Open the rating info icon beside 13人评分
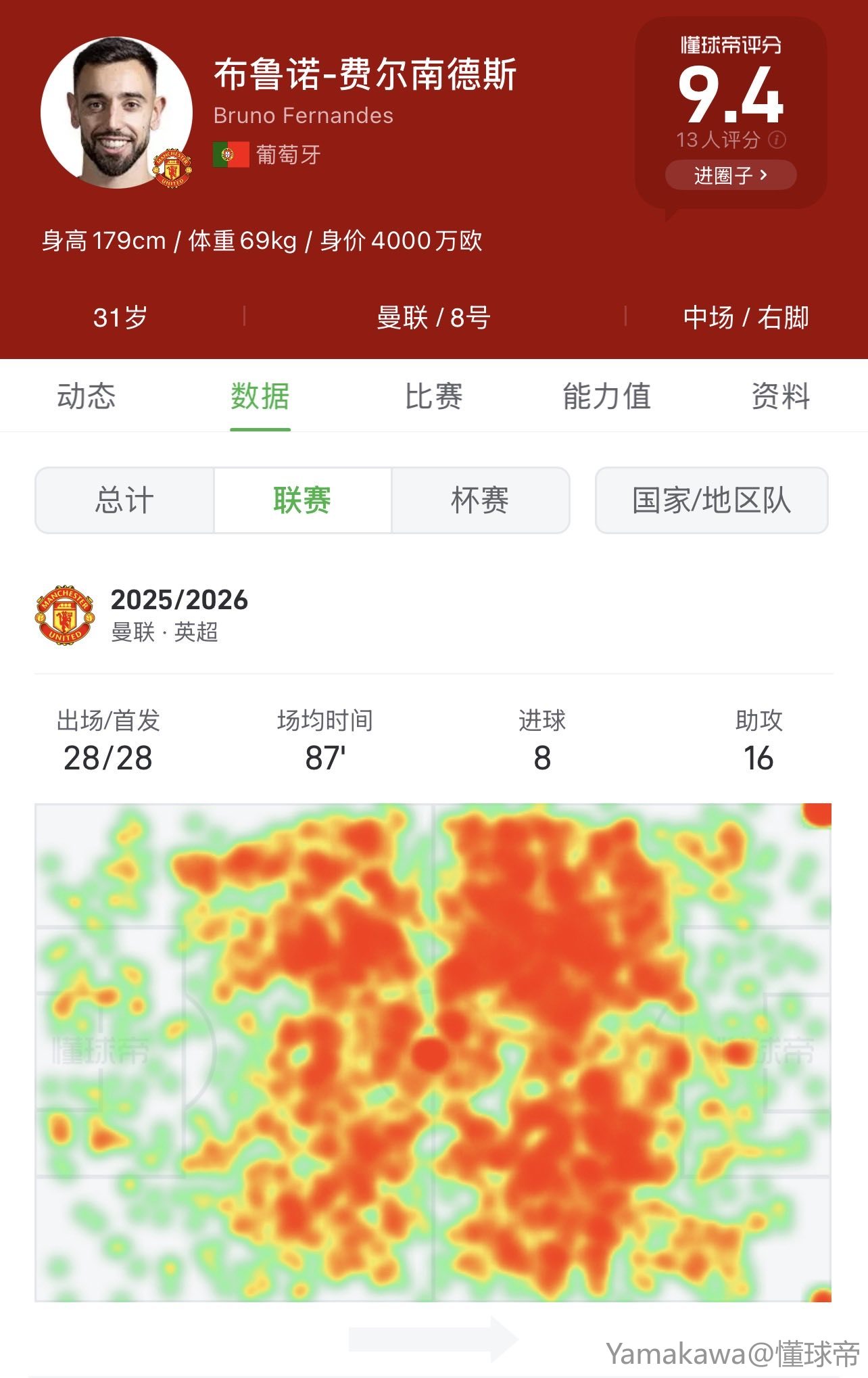 click(777, 140)
